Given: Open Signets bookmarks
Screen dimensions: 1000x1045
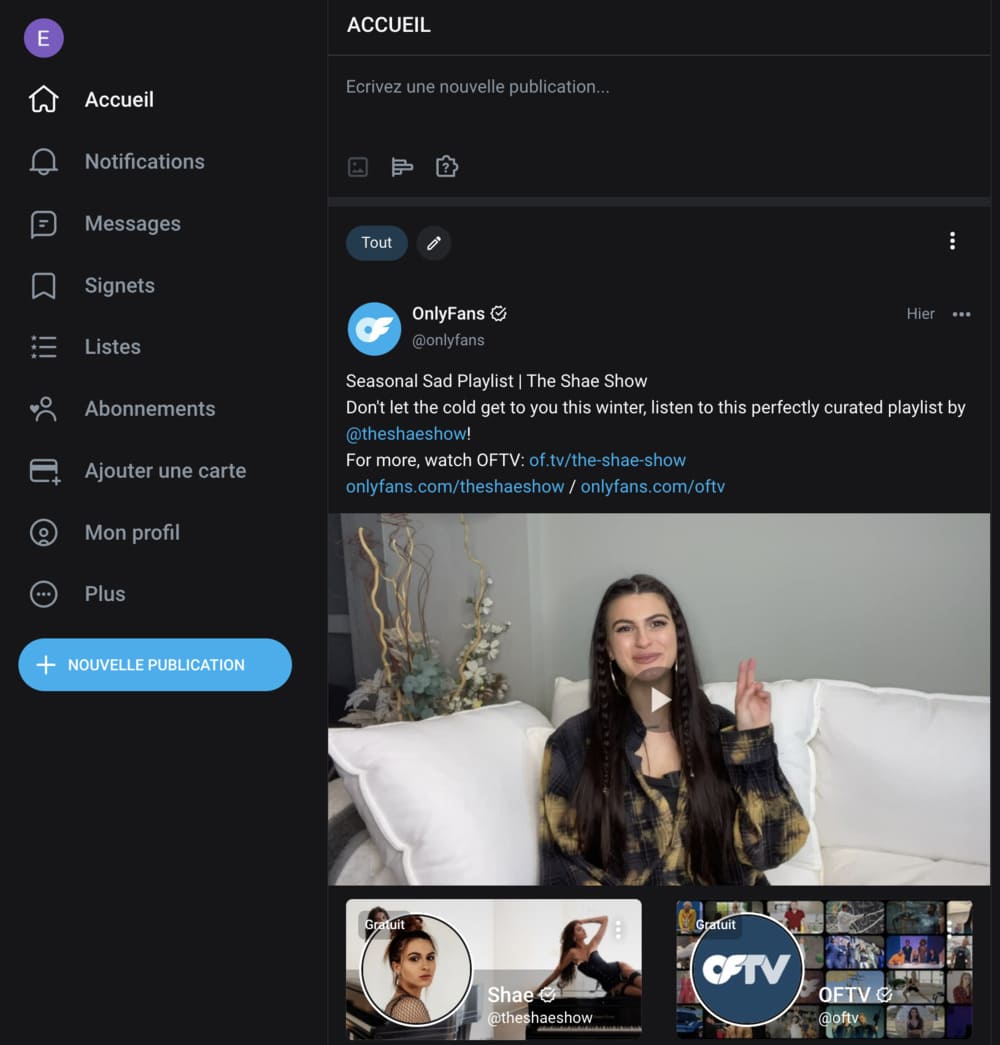Looking at the screenshot, I should coord(119,286).
